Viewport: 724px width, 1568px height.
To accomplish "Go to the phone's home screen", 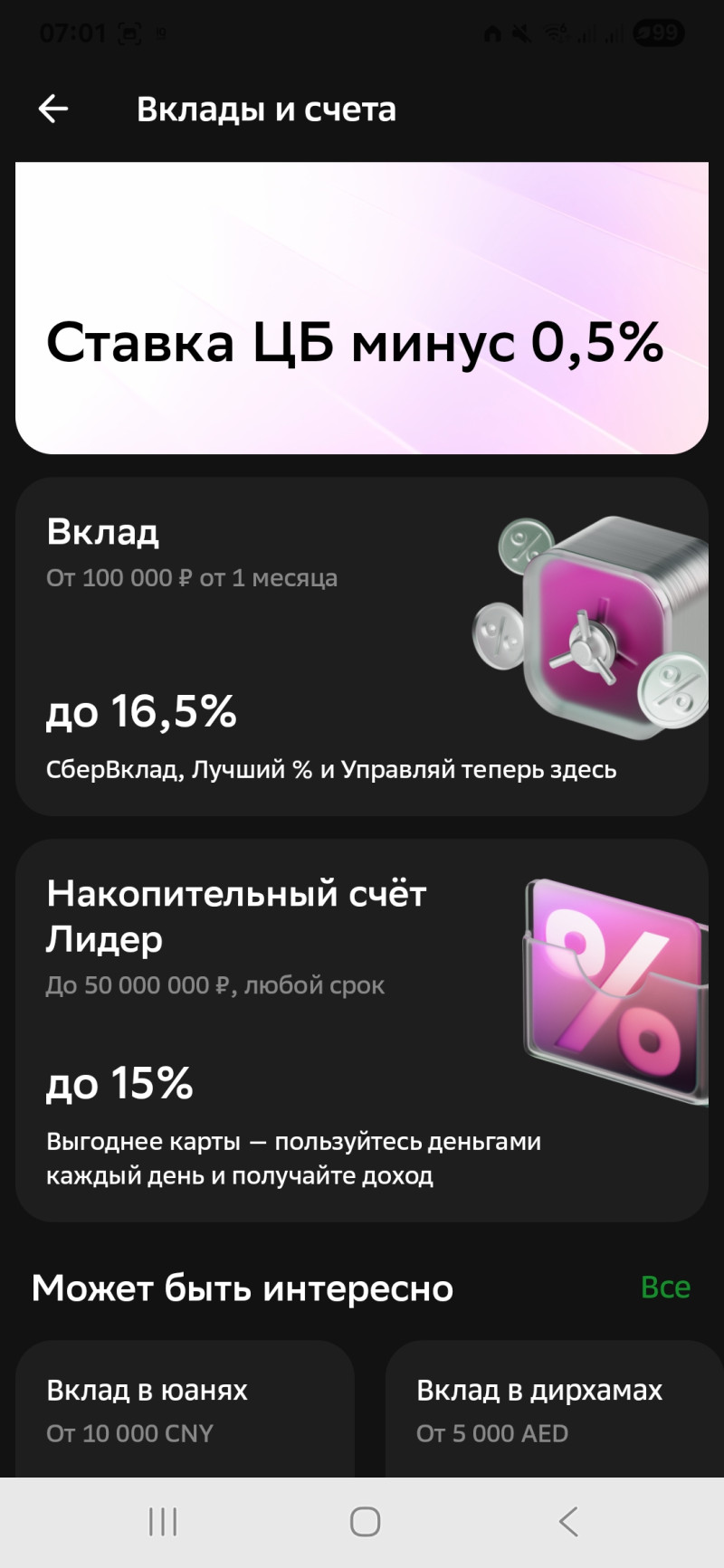I will pos(365,1522).
